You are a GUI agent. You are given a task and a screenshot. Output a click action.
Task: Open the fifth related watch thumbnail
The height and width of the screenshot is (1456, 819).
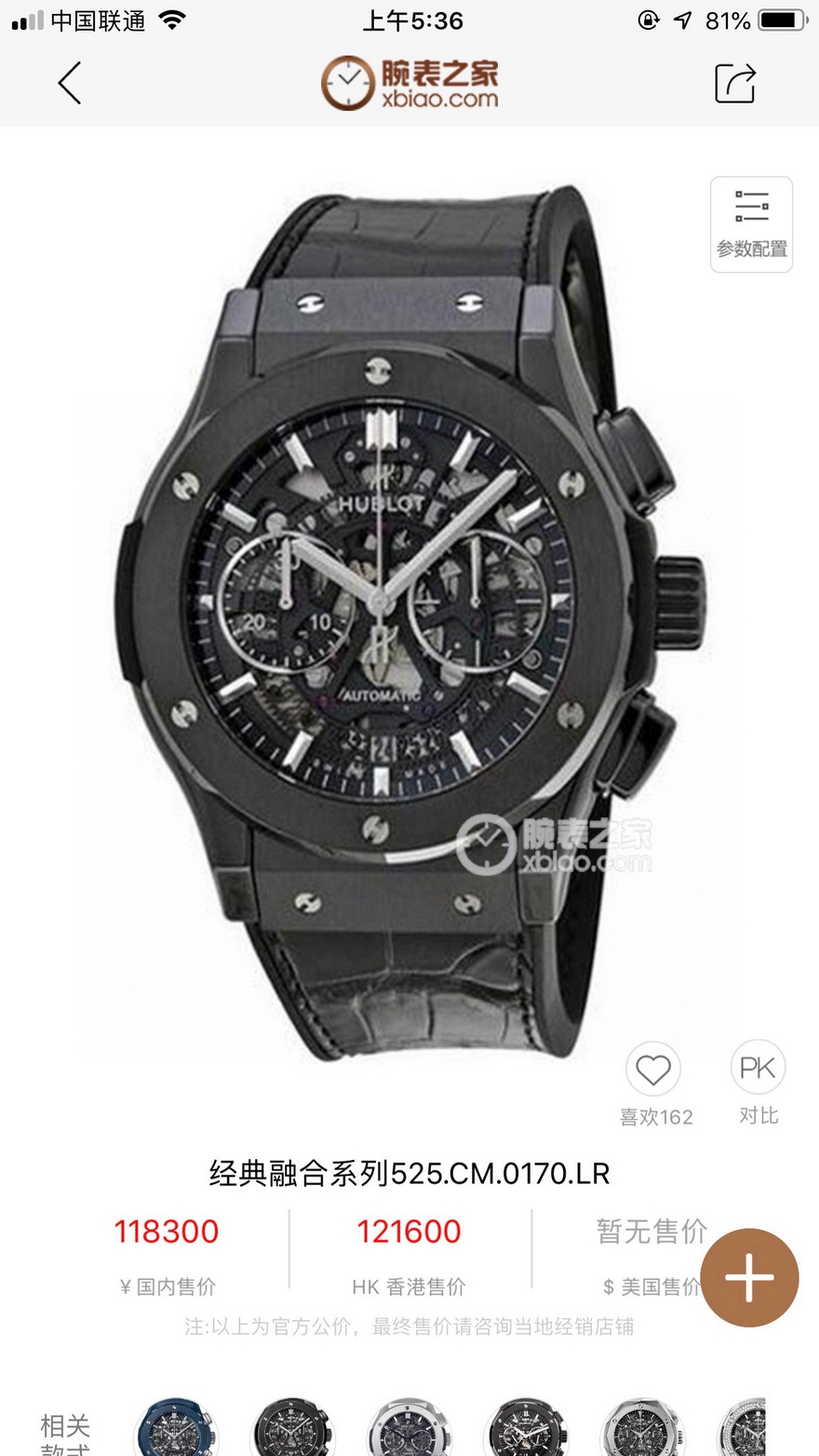642,1429
